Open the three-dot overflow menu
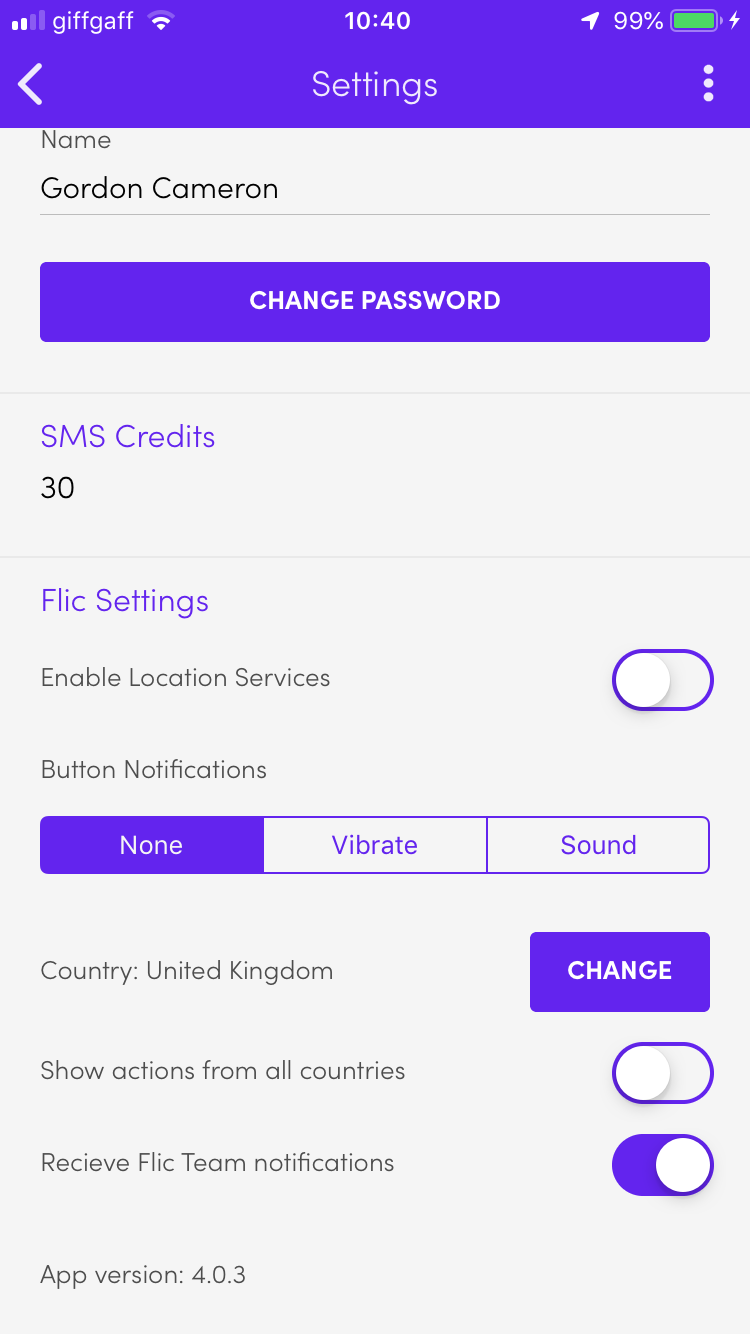Image resolution: width=750 pixels, height=1334 pixels. [x=708, y=84]
